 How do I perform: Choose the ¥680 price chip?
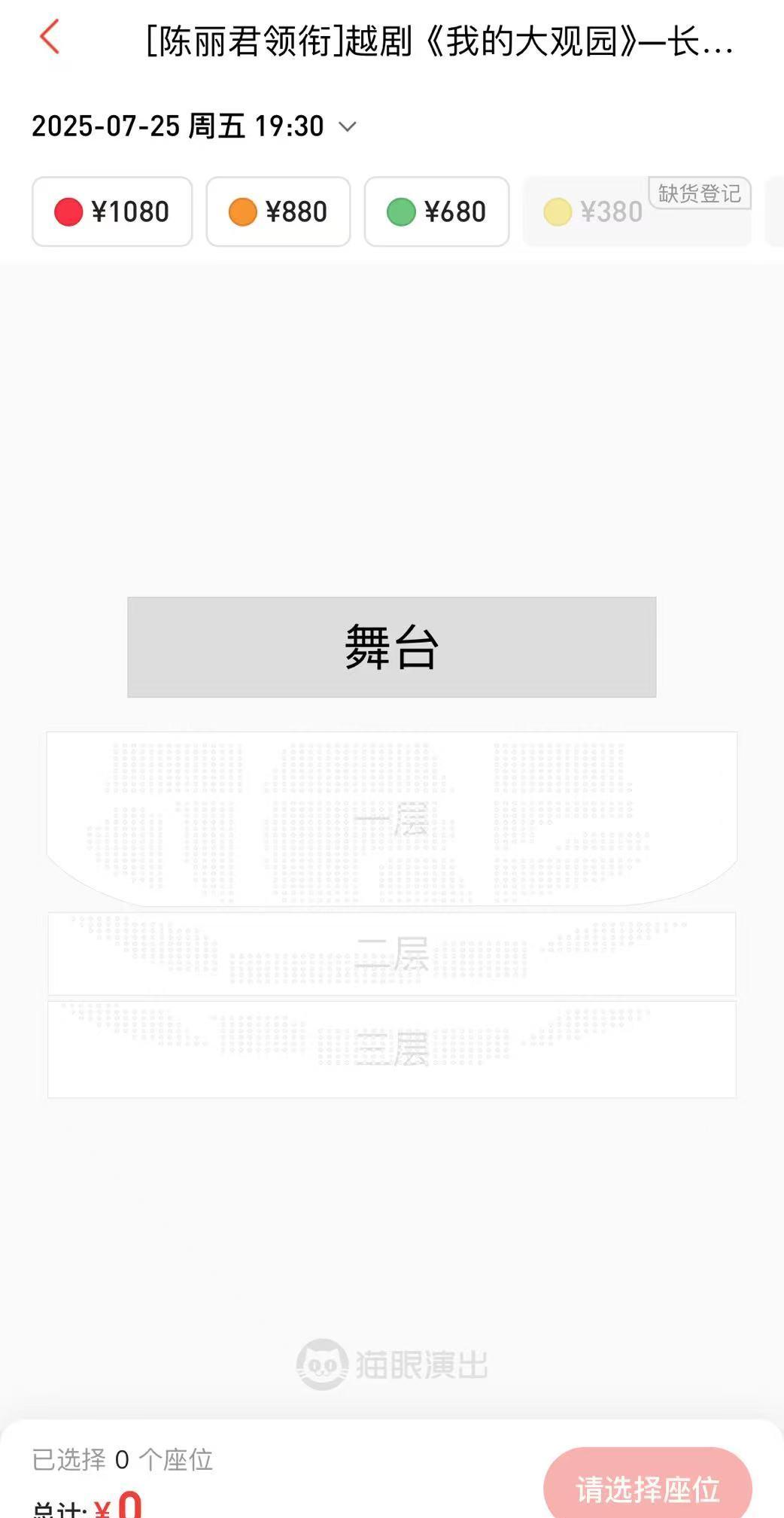(x=436, y=211)
